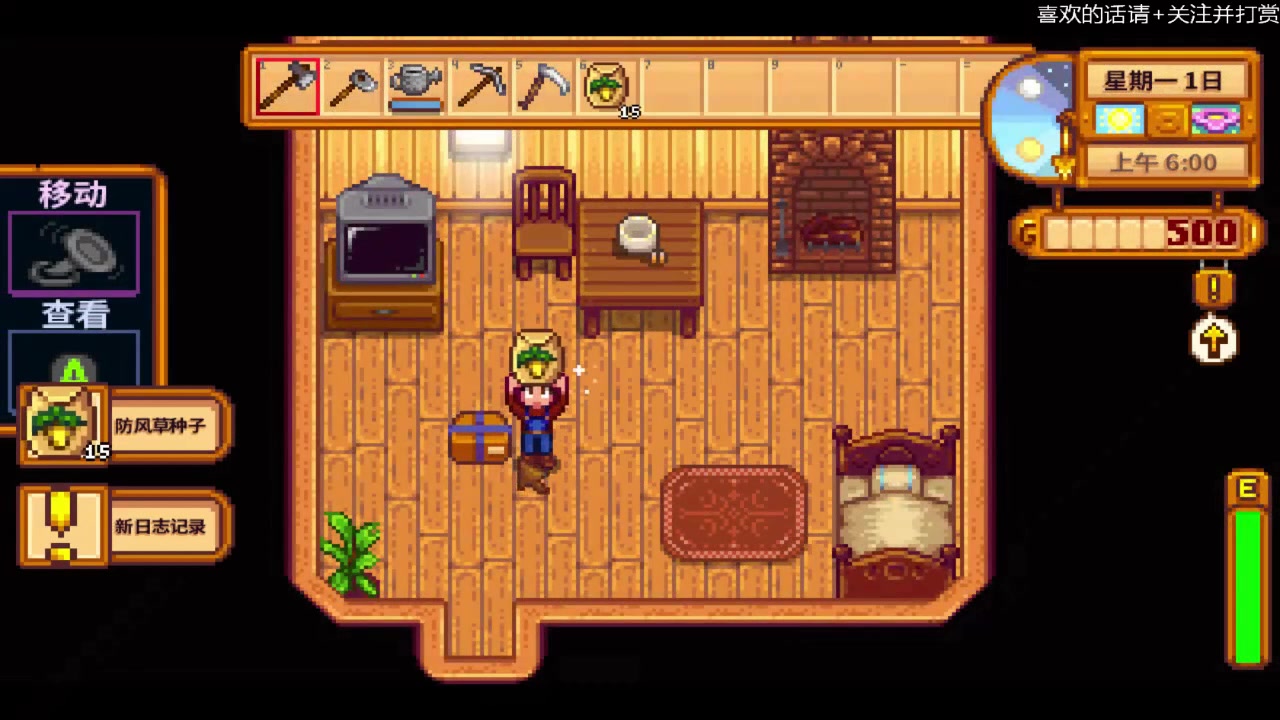This screenshot has height=720, width=1280.
Task: Open the journal exclamation icon
Action: click(1214, 290)
